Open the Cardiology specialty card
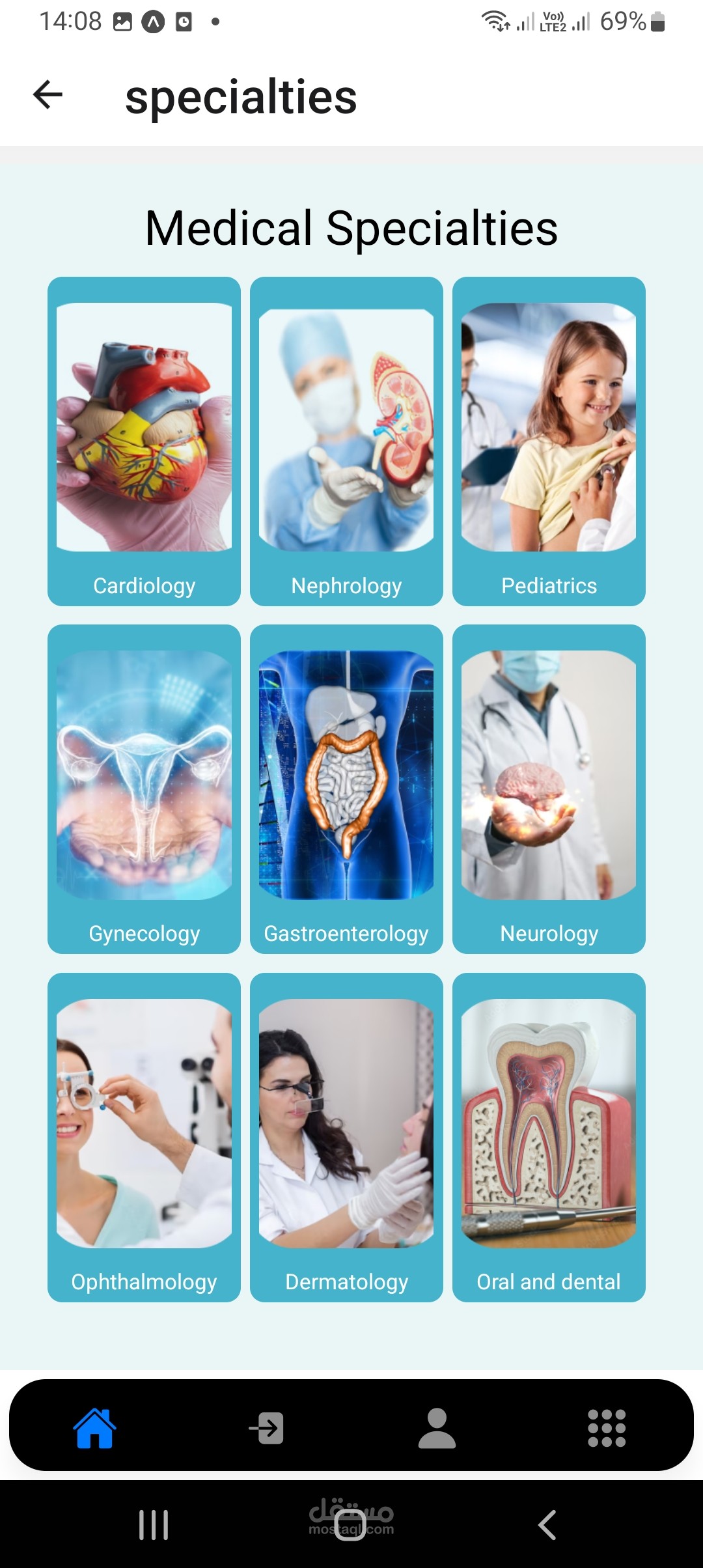 coord(144,441)
